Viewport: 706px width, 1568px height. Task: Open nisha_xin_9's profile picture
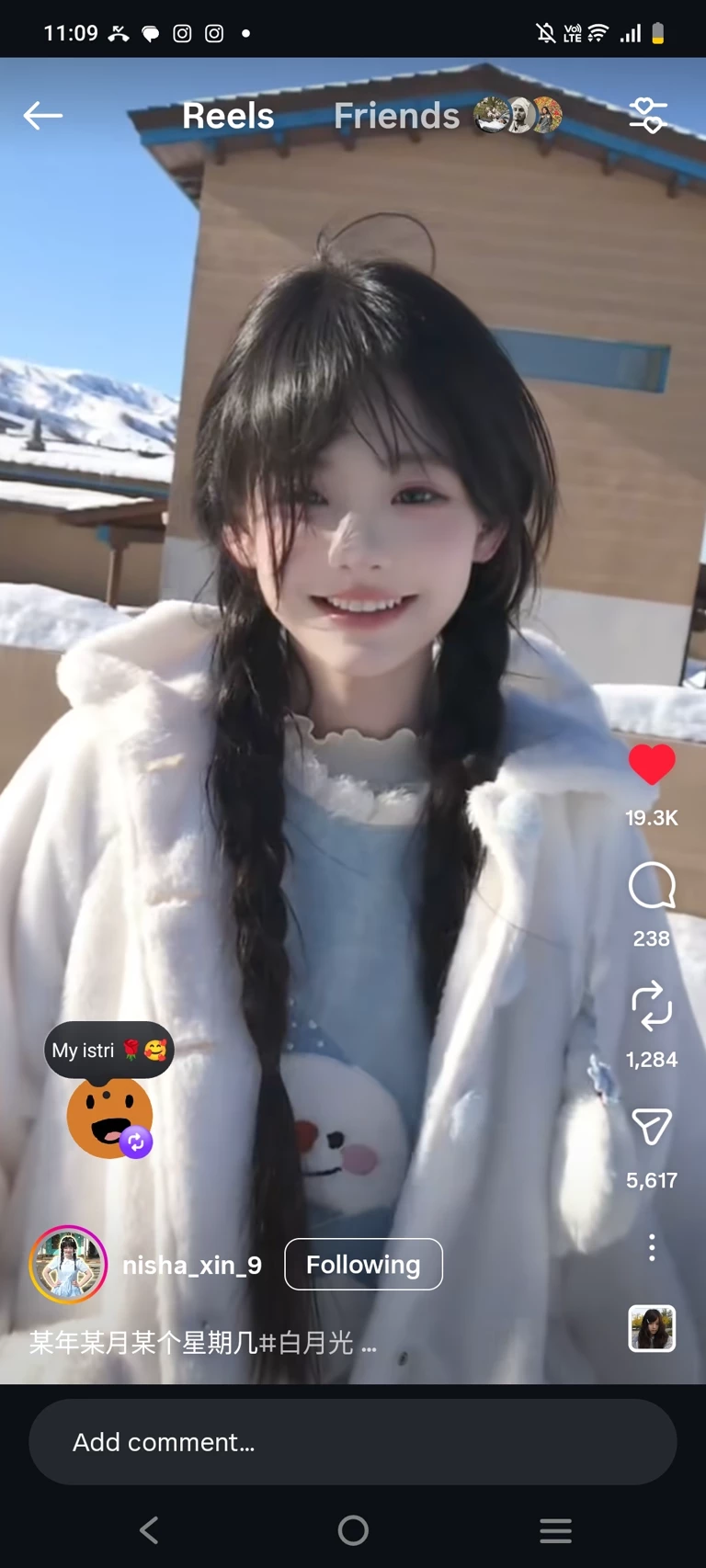(x=68, y=1265)
